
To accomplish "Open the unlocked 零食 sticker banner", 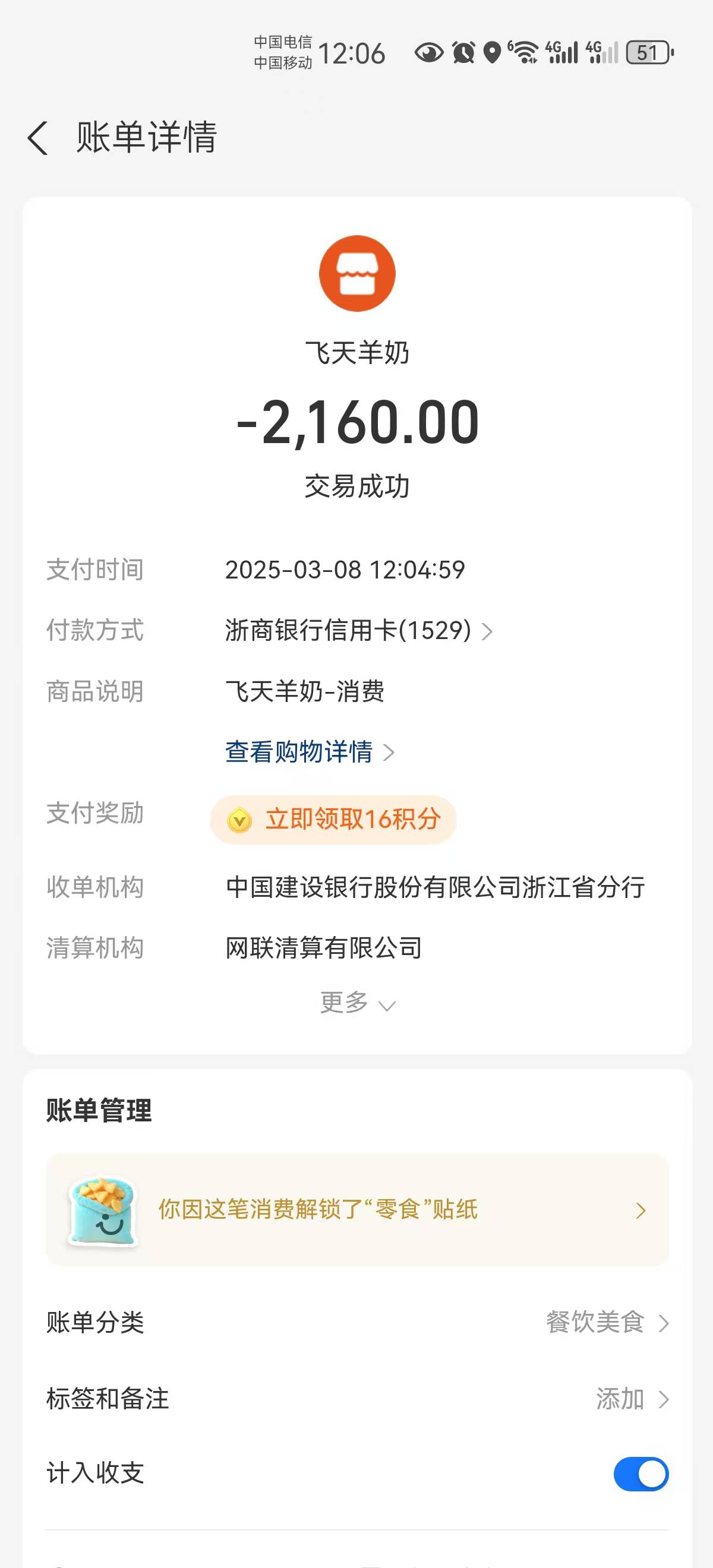I will coord(357,1210).
